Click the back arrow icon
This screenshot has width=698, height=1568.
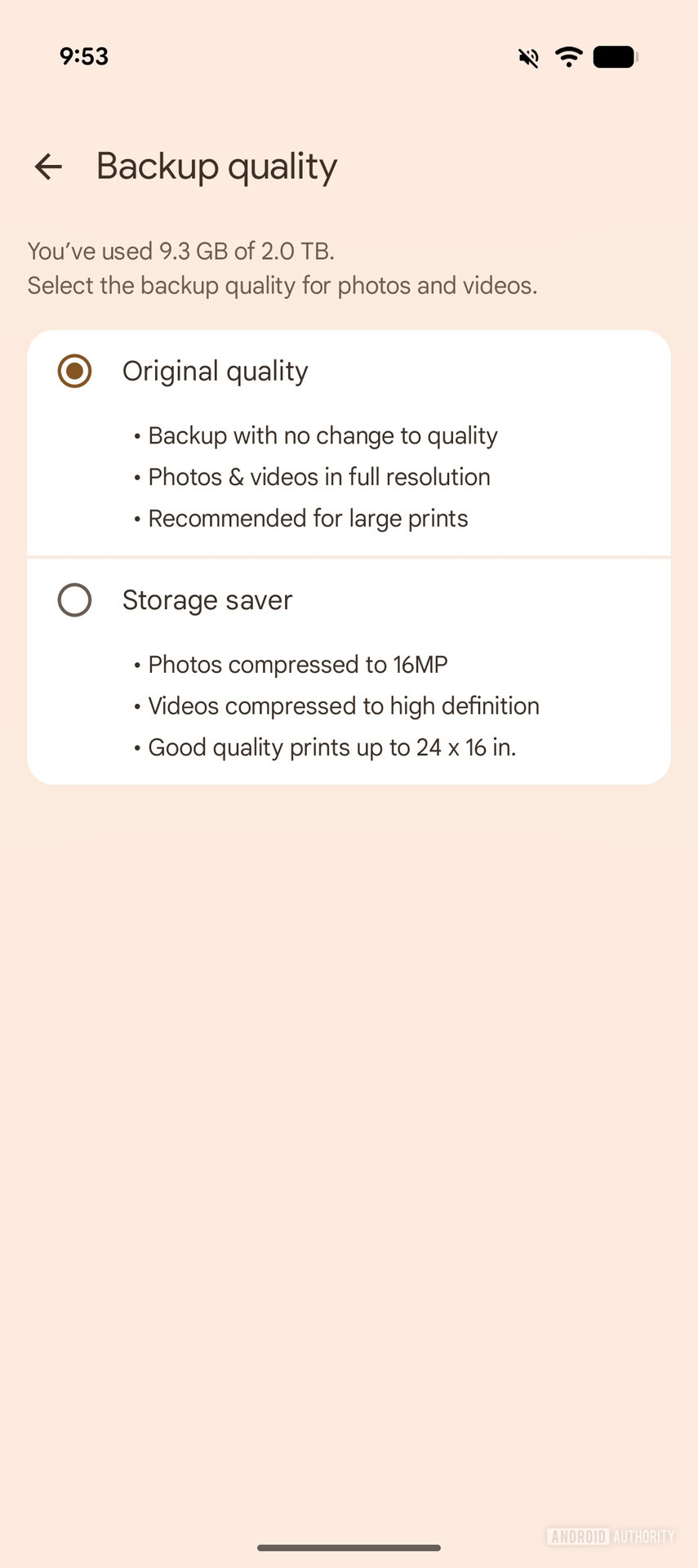tap(49, 167)
